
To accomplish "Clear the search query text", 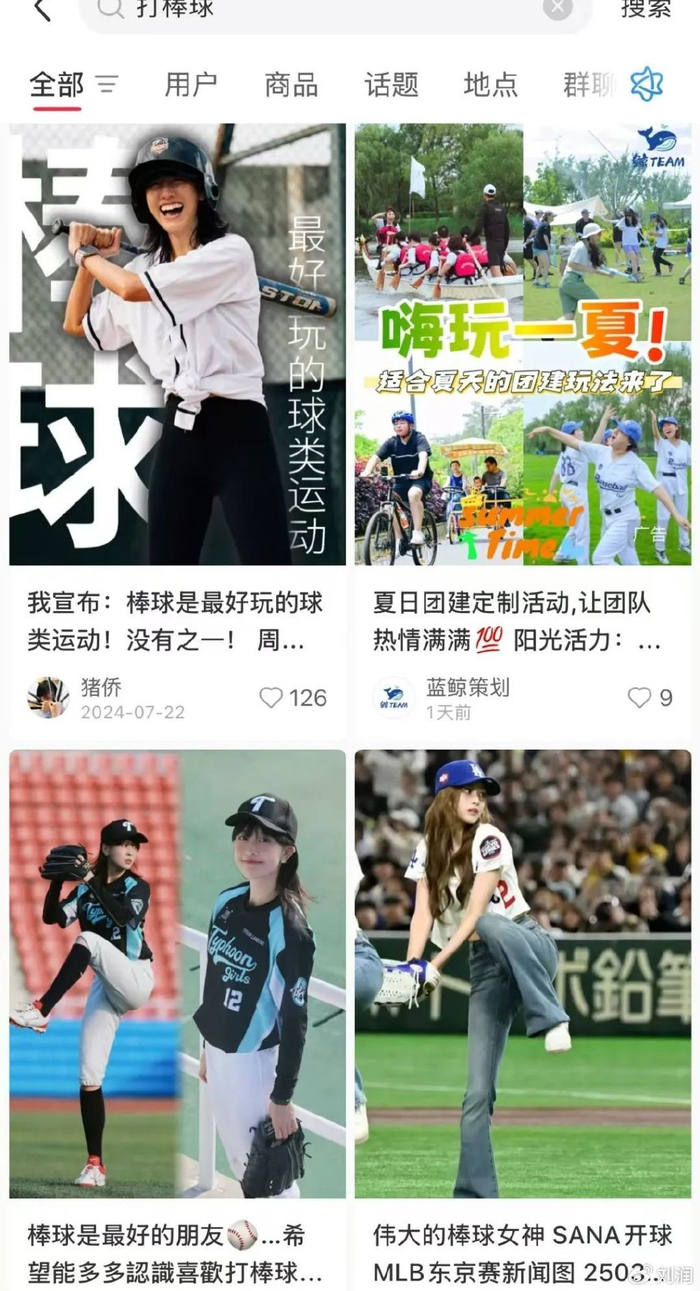I will coord(558,9).
